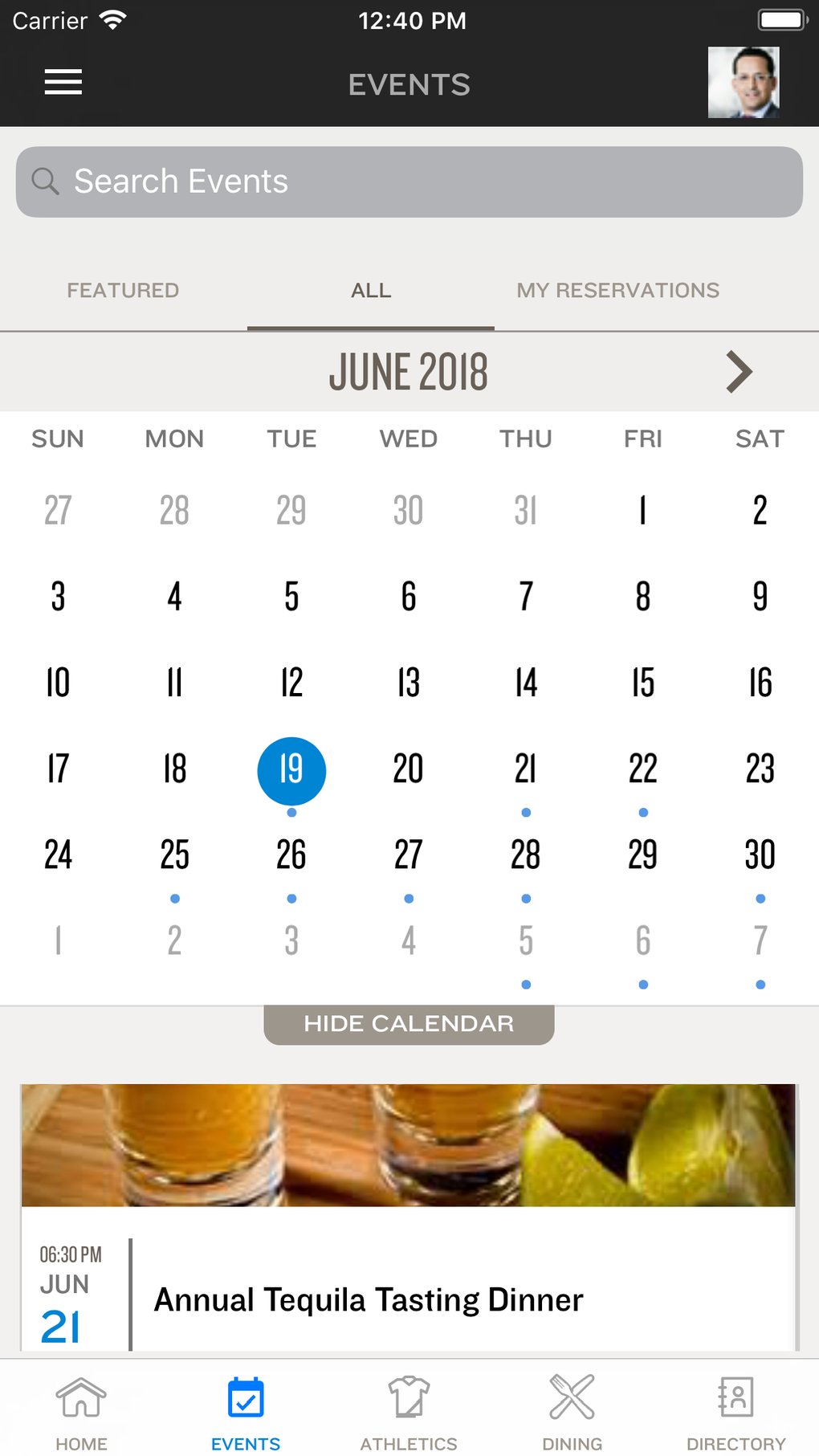The width and height of the screenshot is (819, 1456).
Task: Select the Athletics shirt icon
Action: (409, 1398)
